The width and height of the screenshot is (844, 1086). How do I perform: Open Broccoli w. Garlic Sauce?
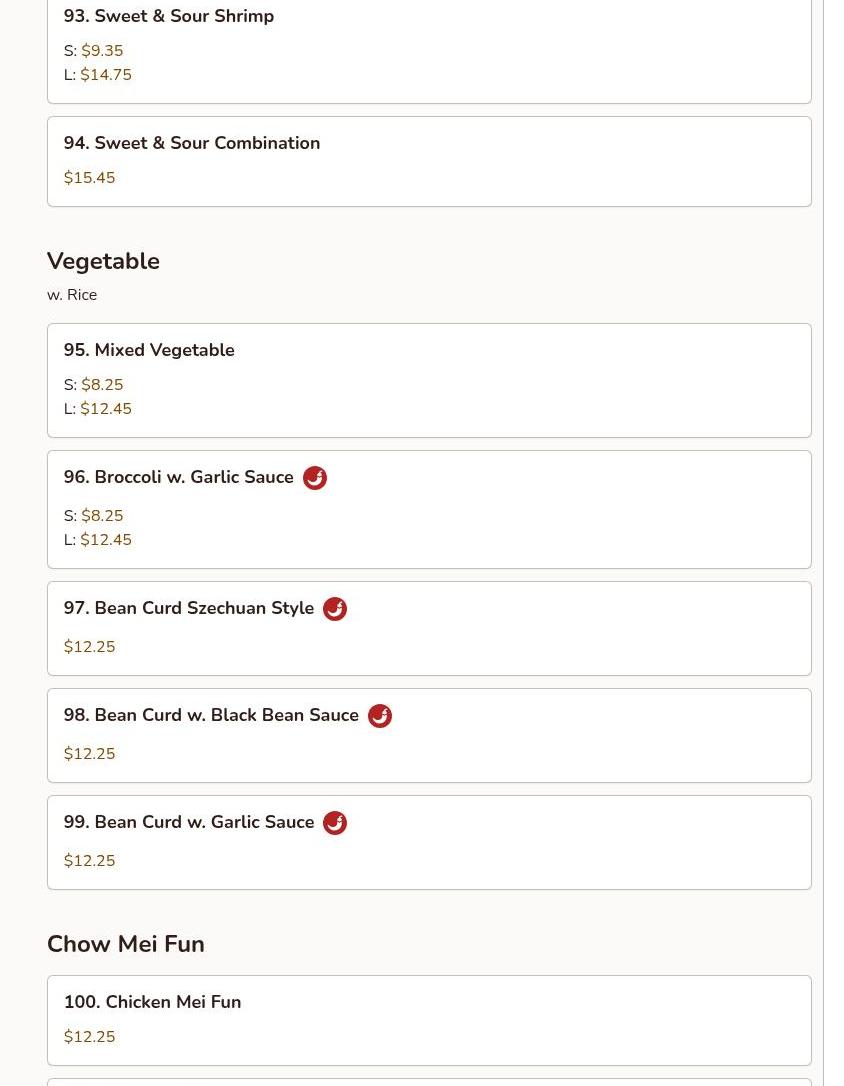click(x=428, y=509)
